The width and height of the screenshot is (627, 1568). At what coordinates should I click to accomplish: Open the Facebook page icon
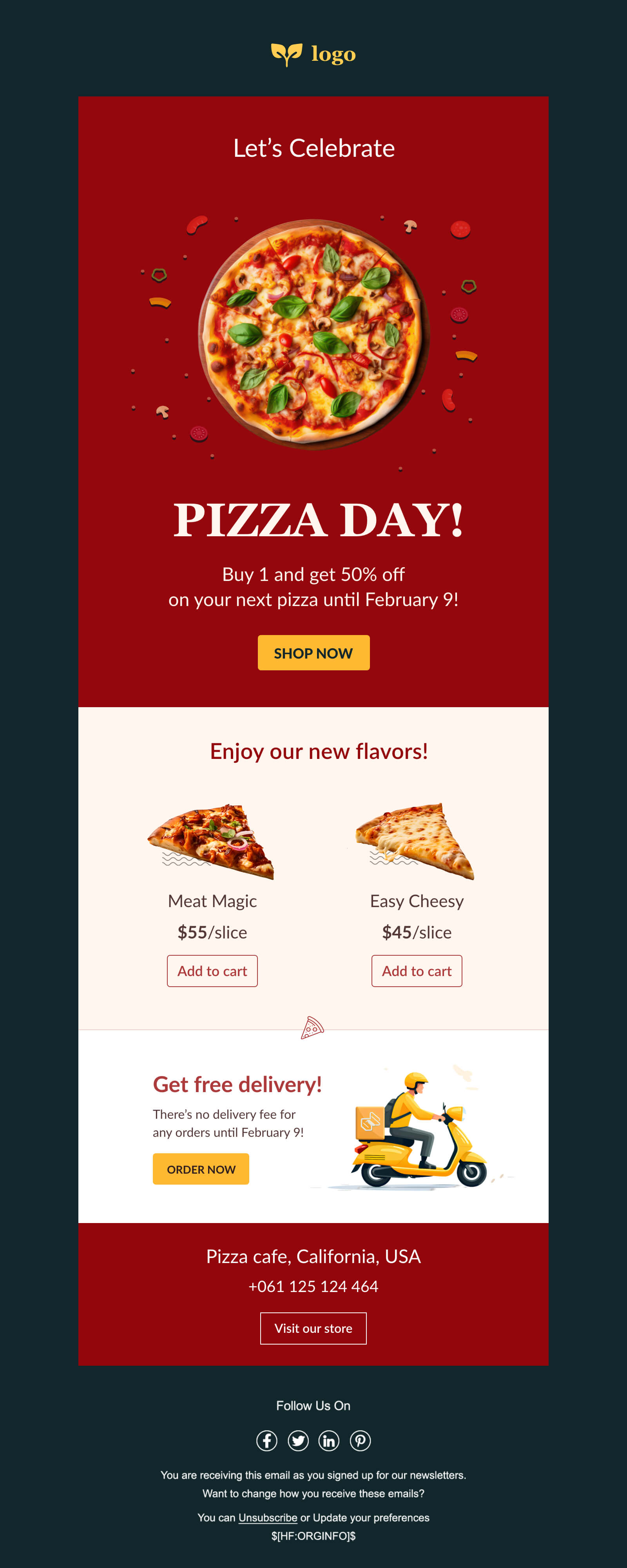pyautogui.click(x=266, y=1441)
